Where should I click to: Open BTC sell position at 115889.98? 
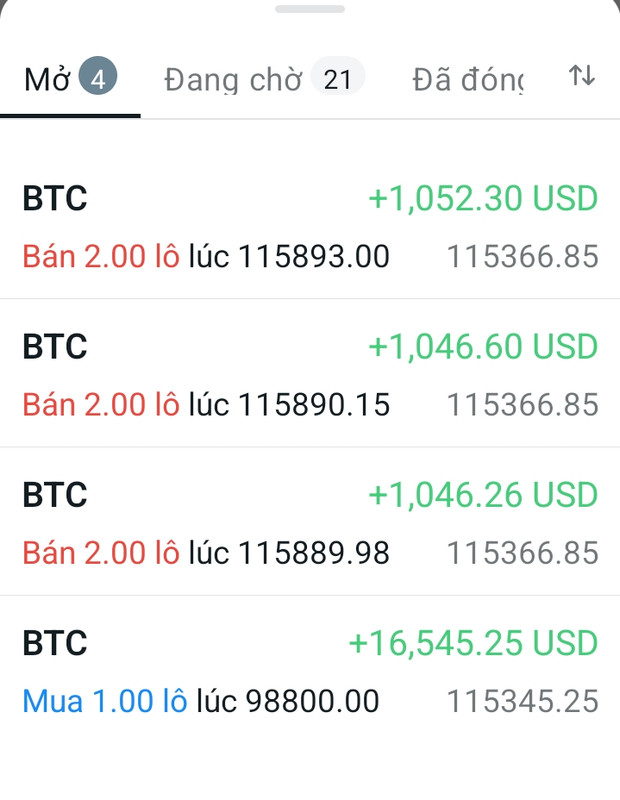click(310, 523)
